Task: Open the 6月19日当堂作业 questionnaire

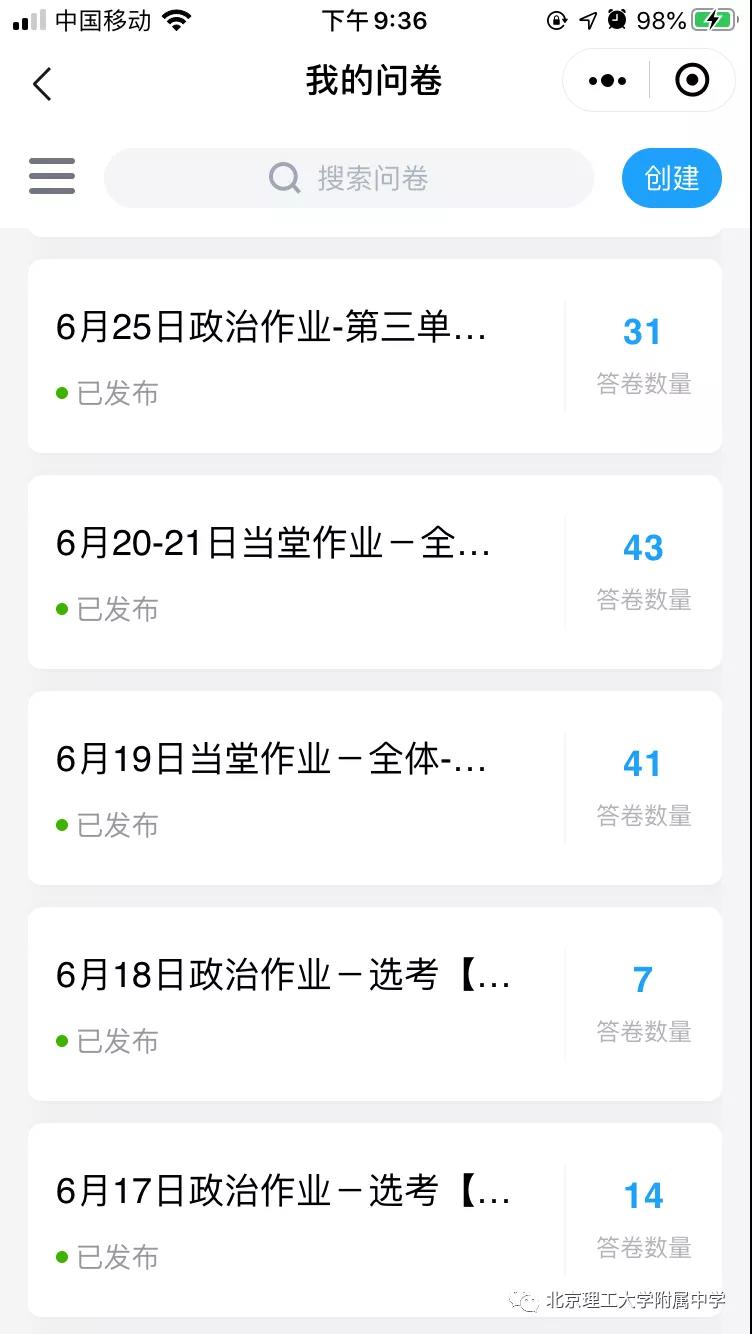Action: point(375,788)
